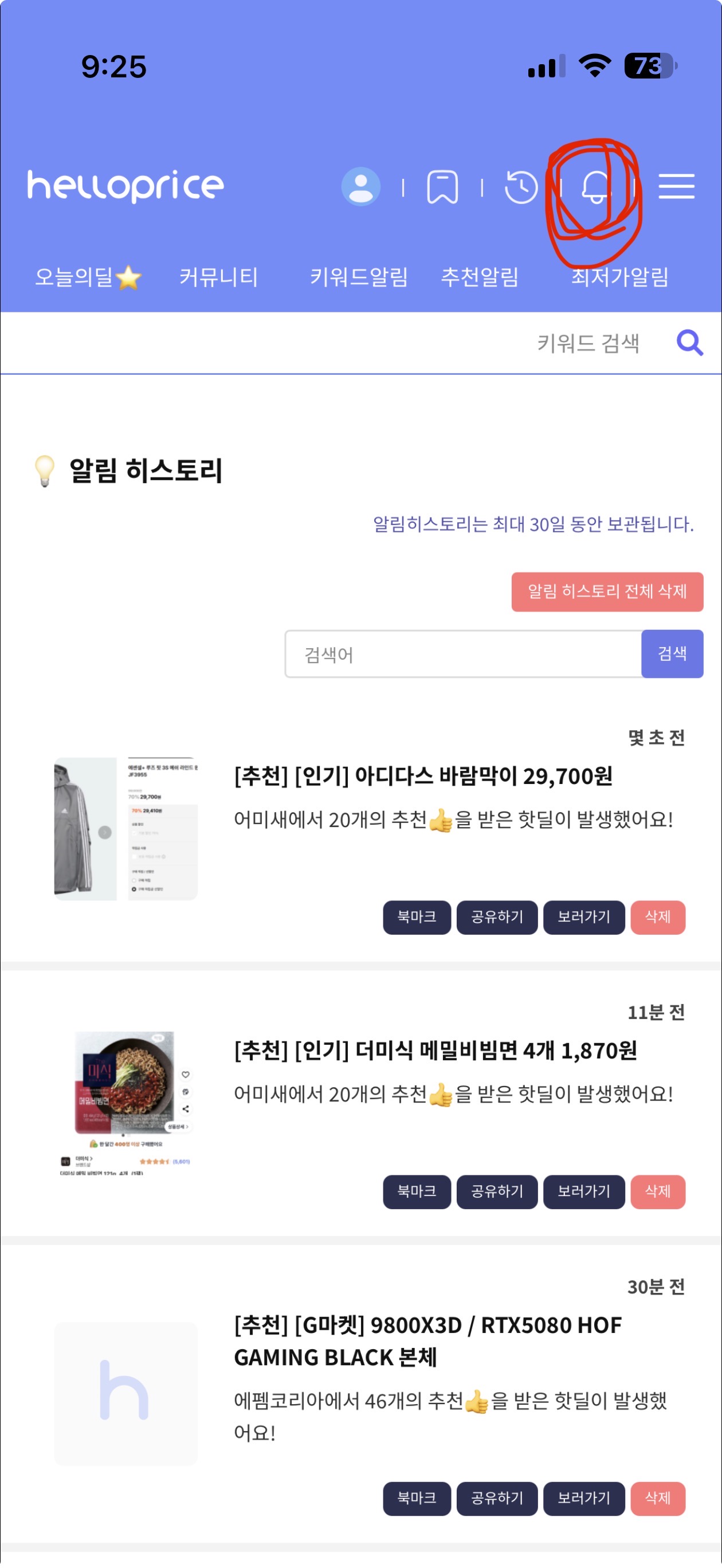Focus the 검색어 input field
The width and height of the screenshot is (722, 1568).
462,654
